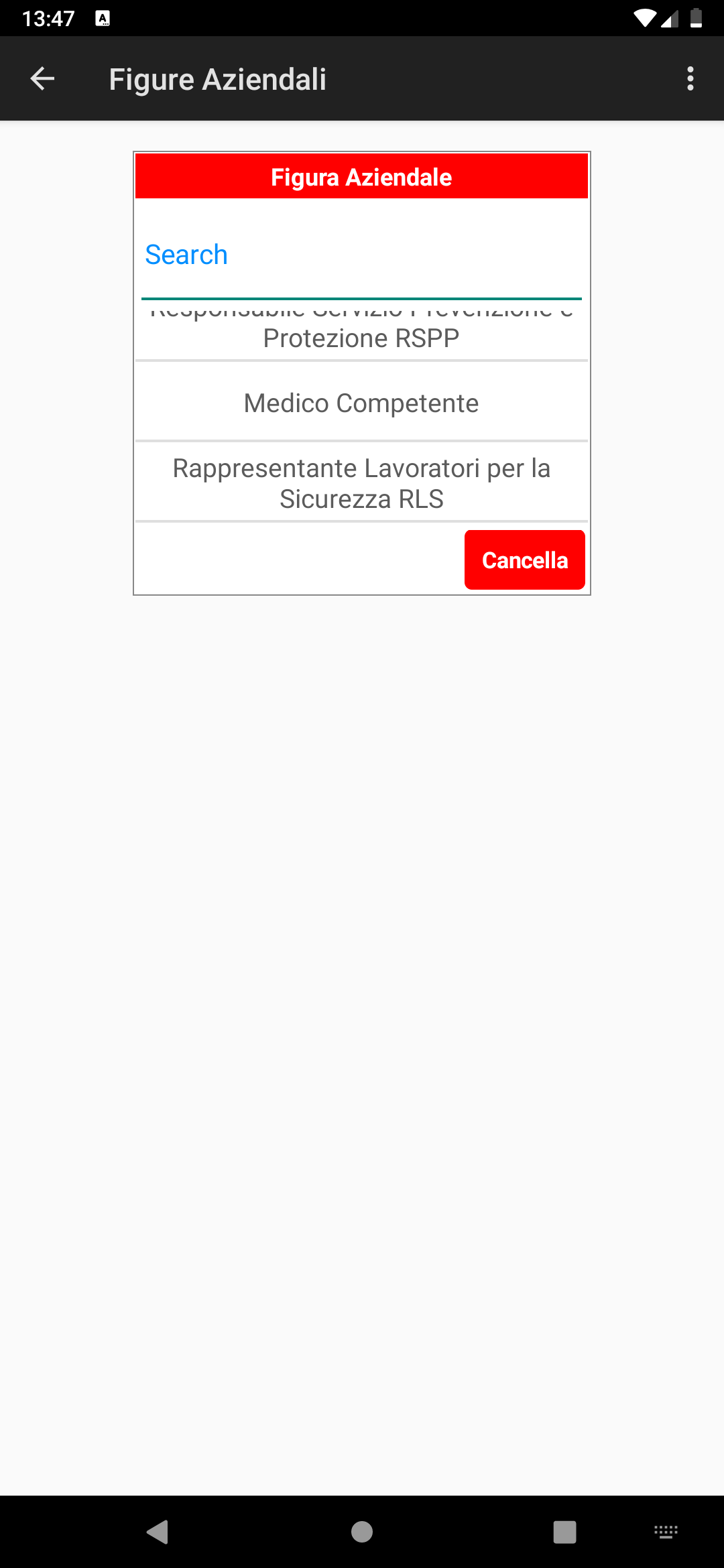Image resolution: width=724 pixels, height=1568 pixels.
Task: Choose Medico Competente
Action: pos(361,403)
